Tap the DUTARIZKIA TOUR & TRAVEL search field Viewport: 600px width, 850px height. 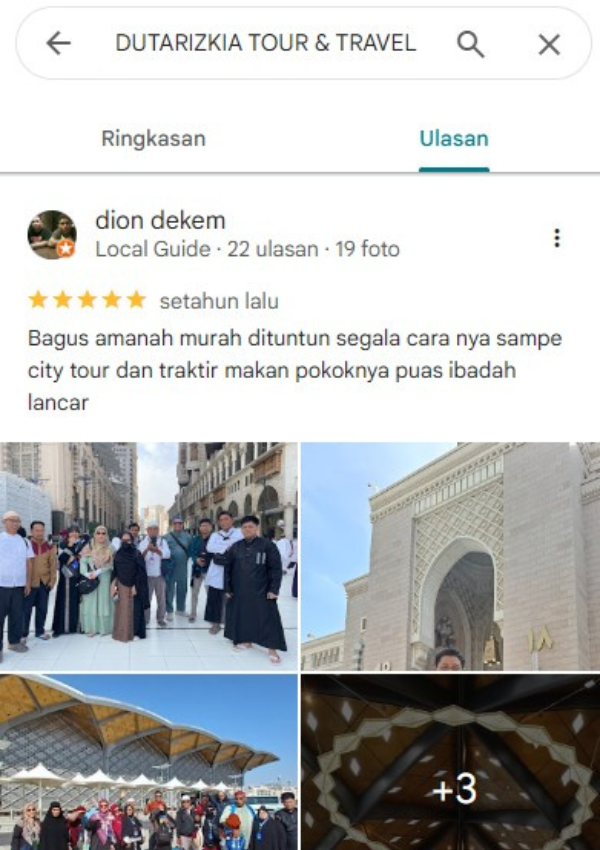pos(265,44)
